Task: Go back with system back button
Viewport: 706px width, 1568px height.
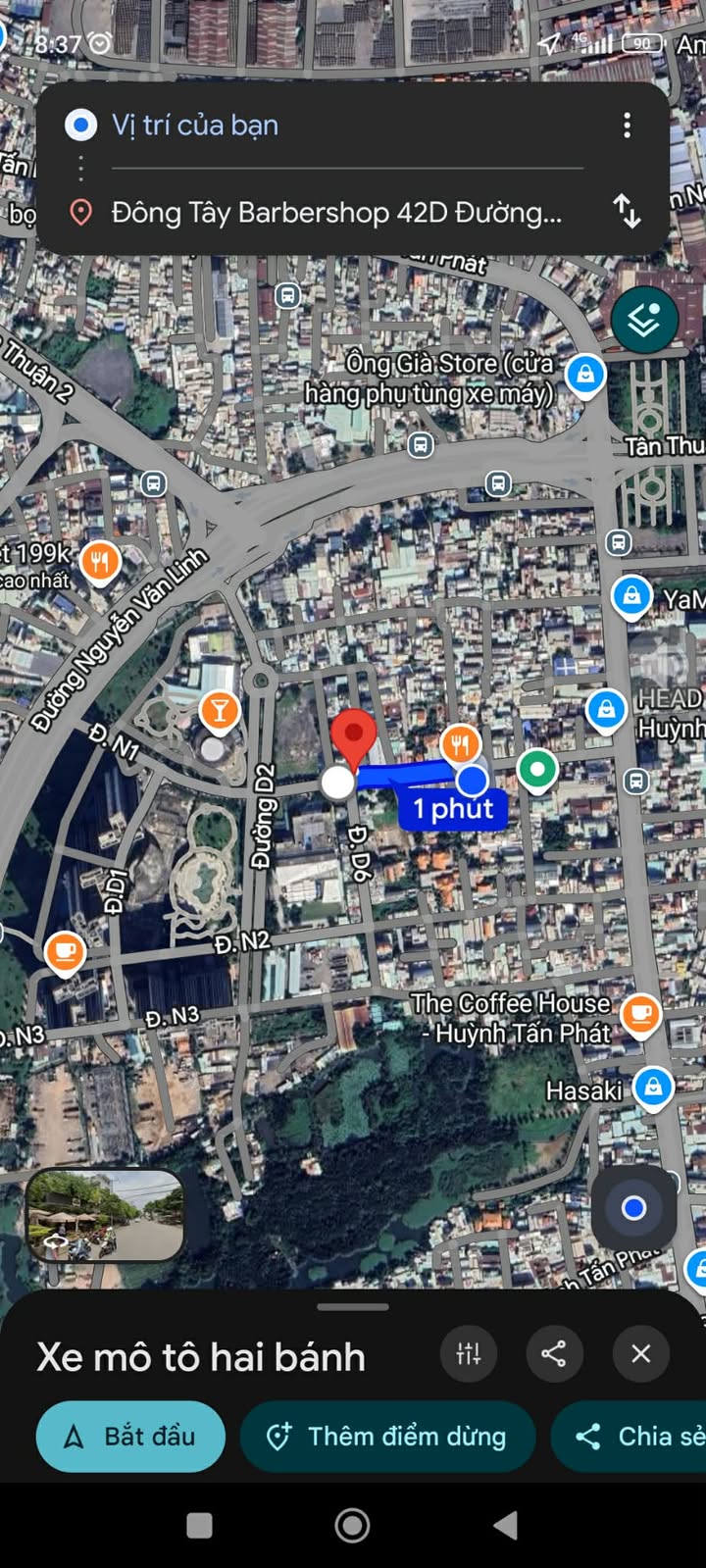Action: point(505,1525)
